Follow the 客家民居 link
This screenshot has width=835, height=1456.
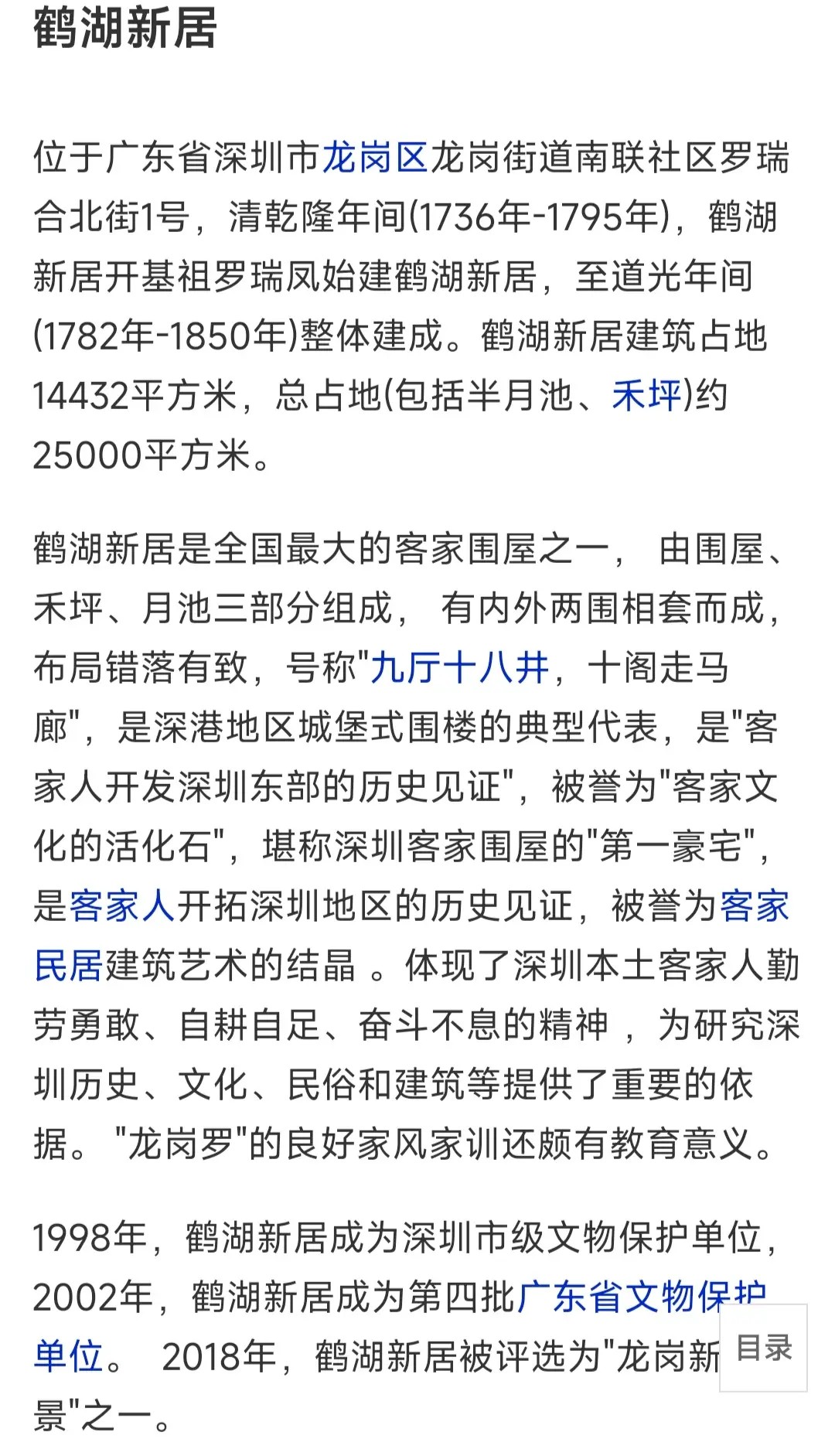[754, 906]
